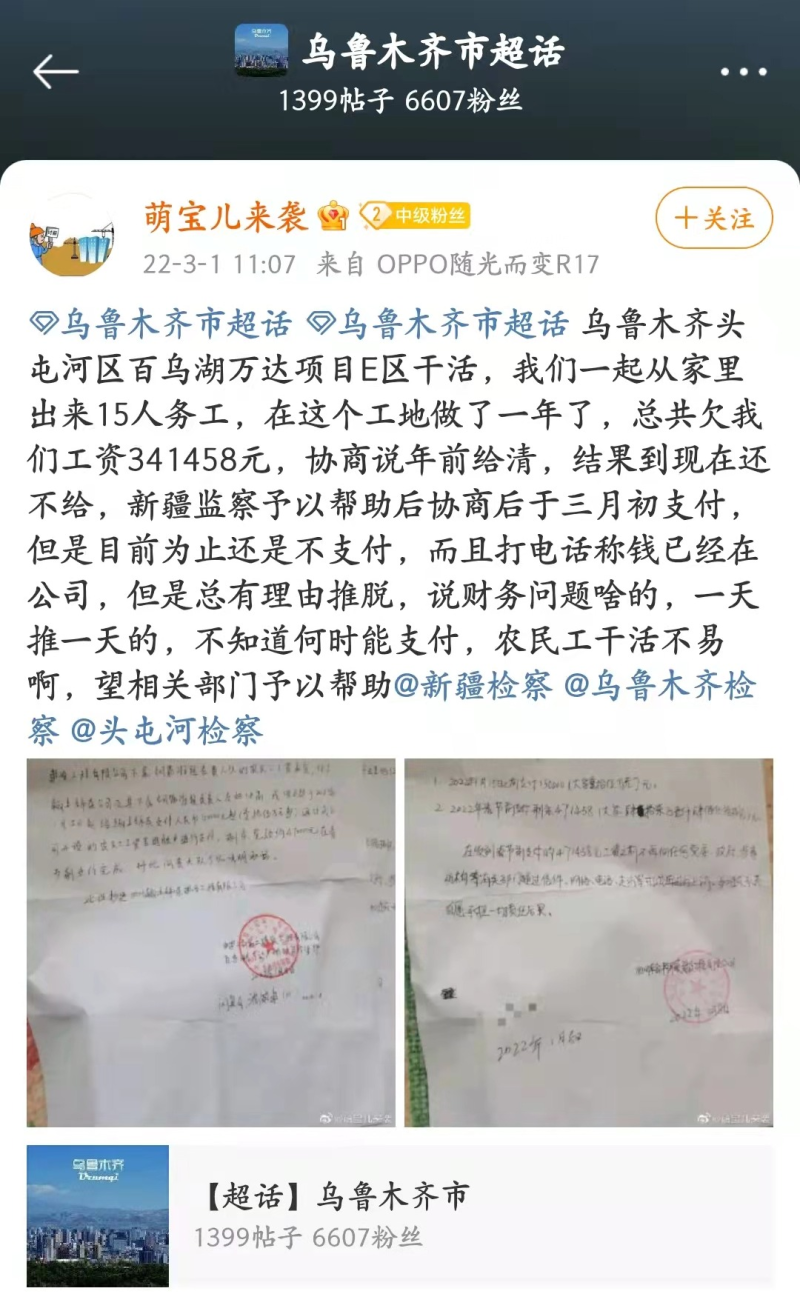Follow user 萌宝儿来袭 with 关注 button
This screenshot has height=1311, width=800.
coord(714,218)
